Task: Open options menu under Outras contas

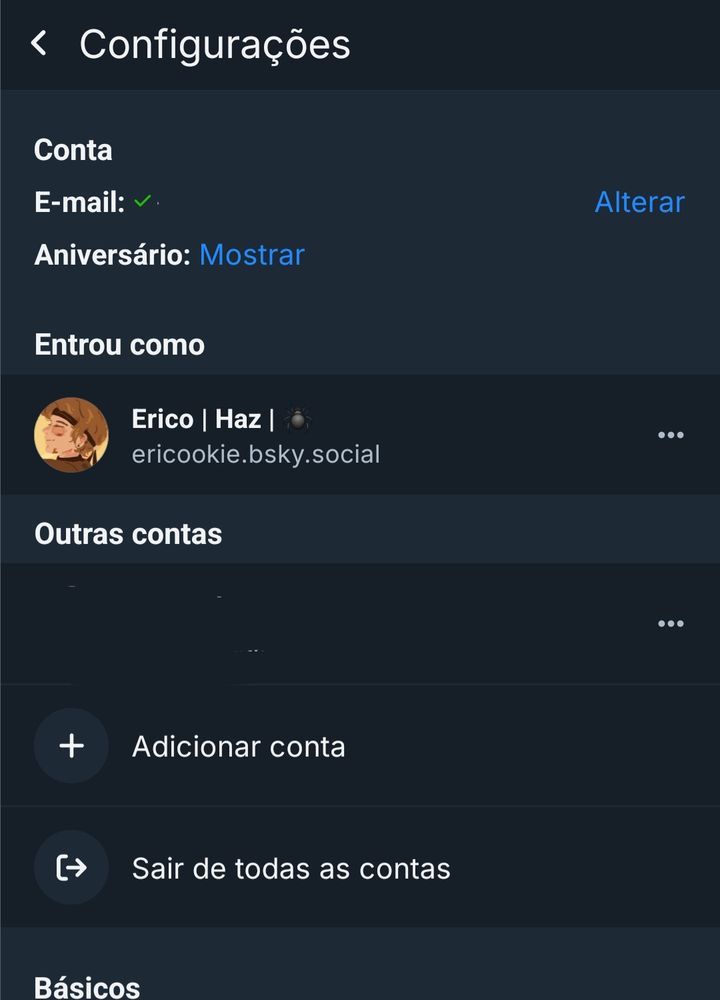Action: pos(670,624)
